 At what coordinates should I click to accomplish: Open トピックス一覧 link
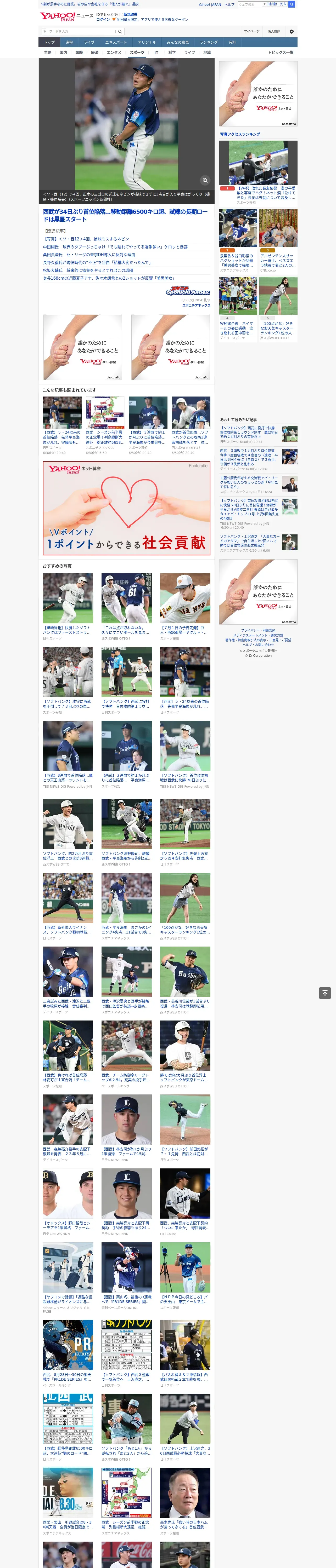click(281, 52)
